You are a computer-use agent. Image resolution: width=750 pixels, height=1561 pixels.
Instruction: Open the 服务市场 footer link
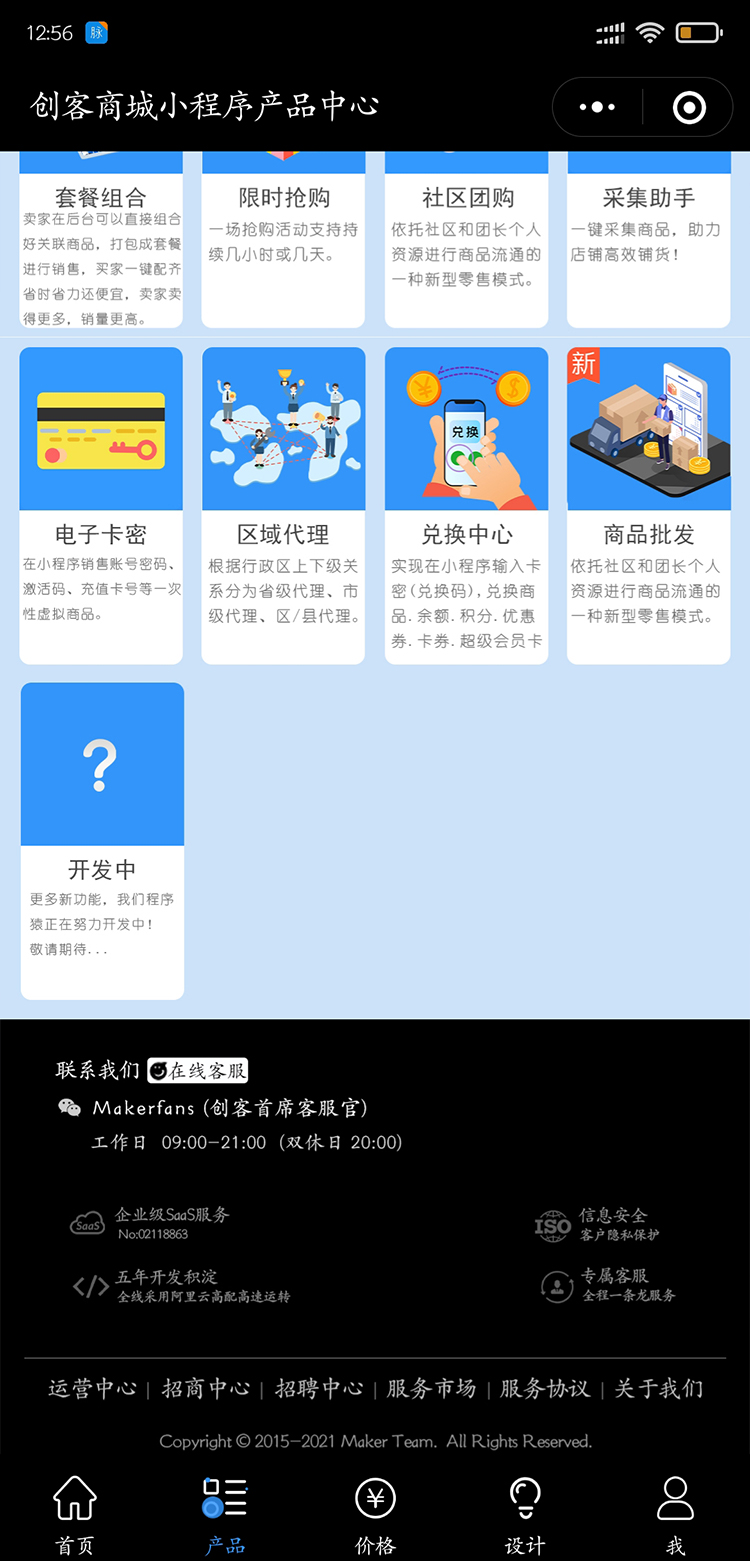(431, 1388)
